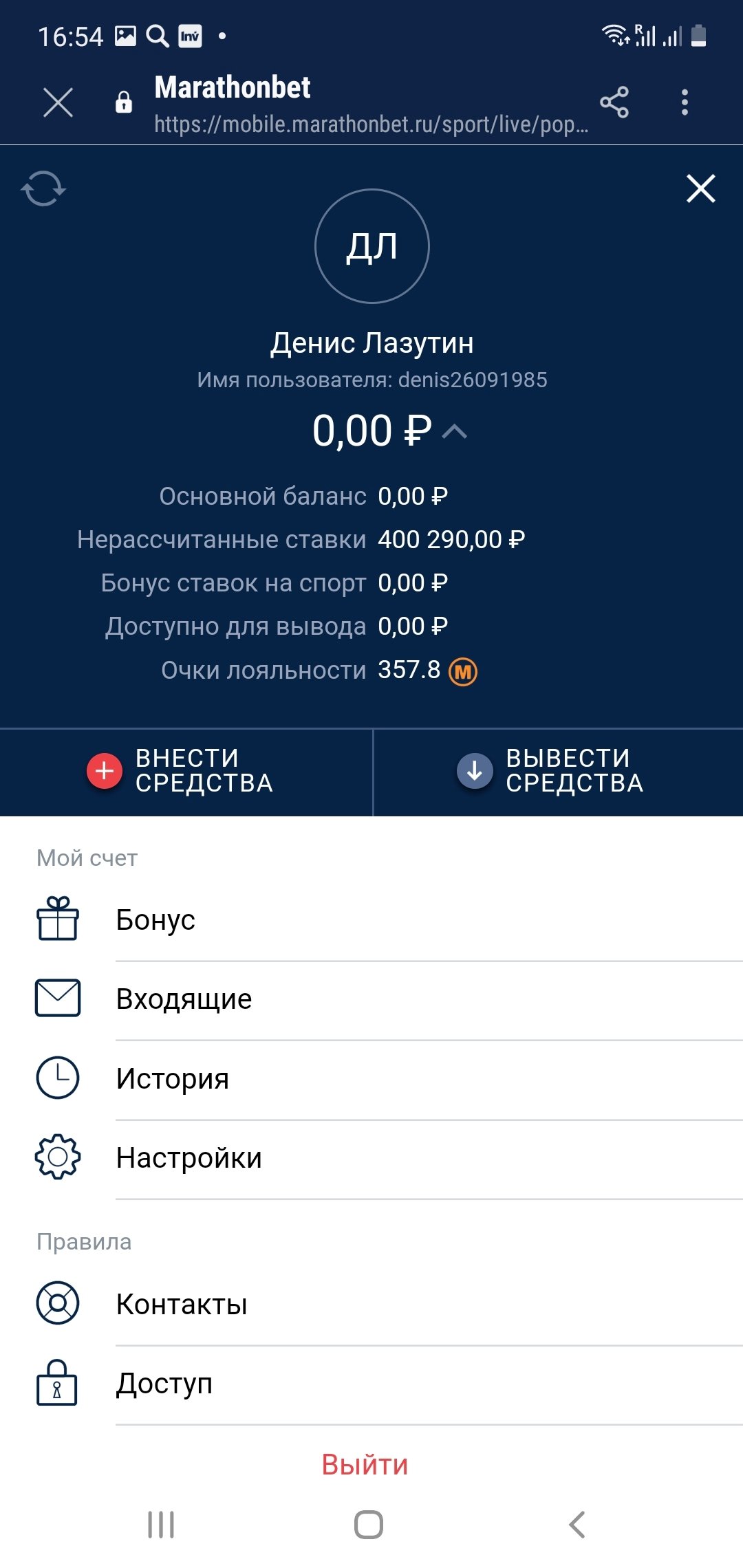Open Контакты
The image size is (743, 1568).
pyautogui.click(x=182, y=1305)
